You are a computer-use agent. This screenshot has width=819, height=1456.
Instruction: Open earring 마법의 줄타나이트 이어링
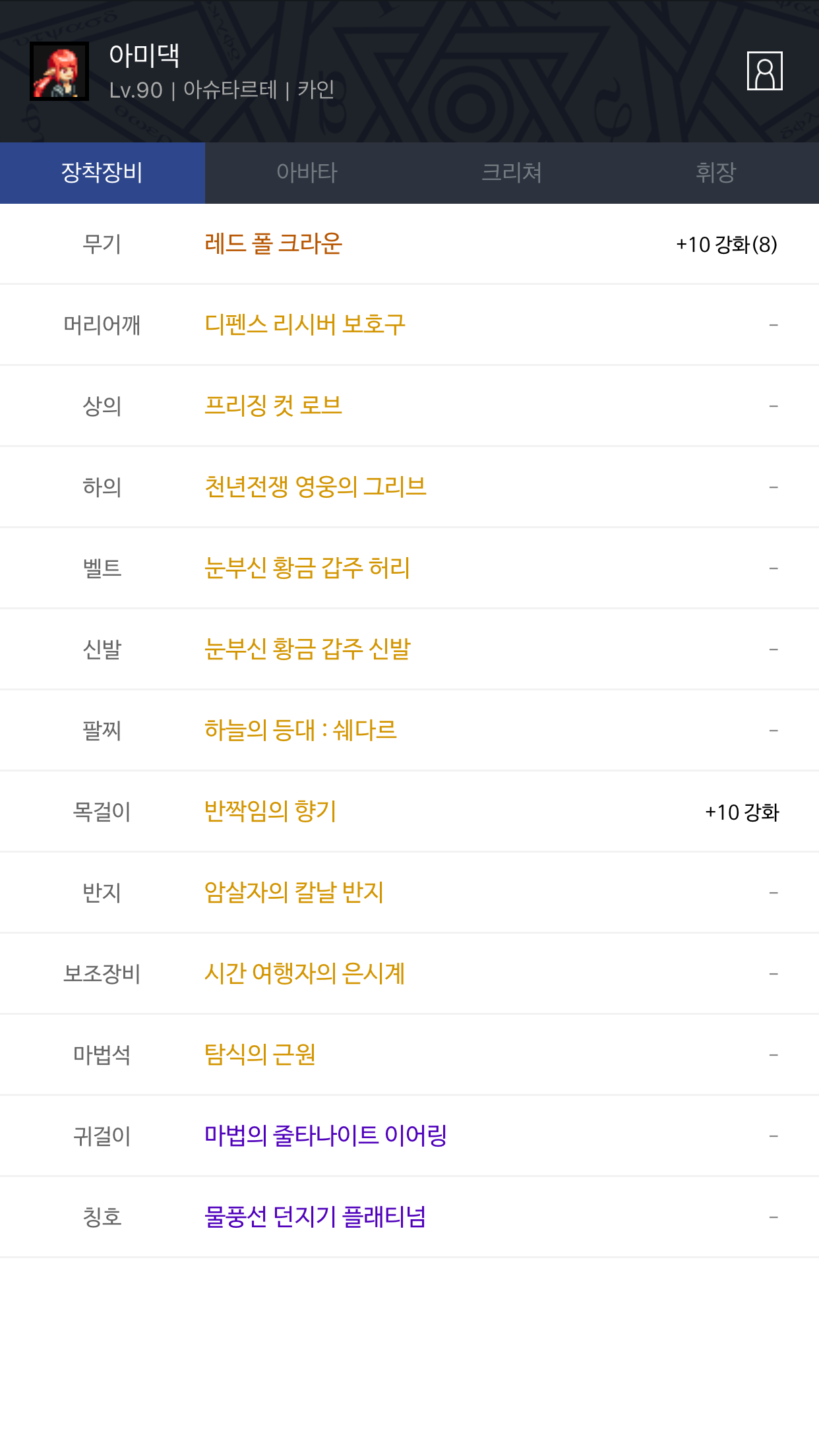[x=325, y=1136]
